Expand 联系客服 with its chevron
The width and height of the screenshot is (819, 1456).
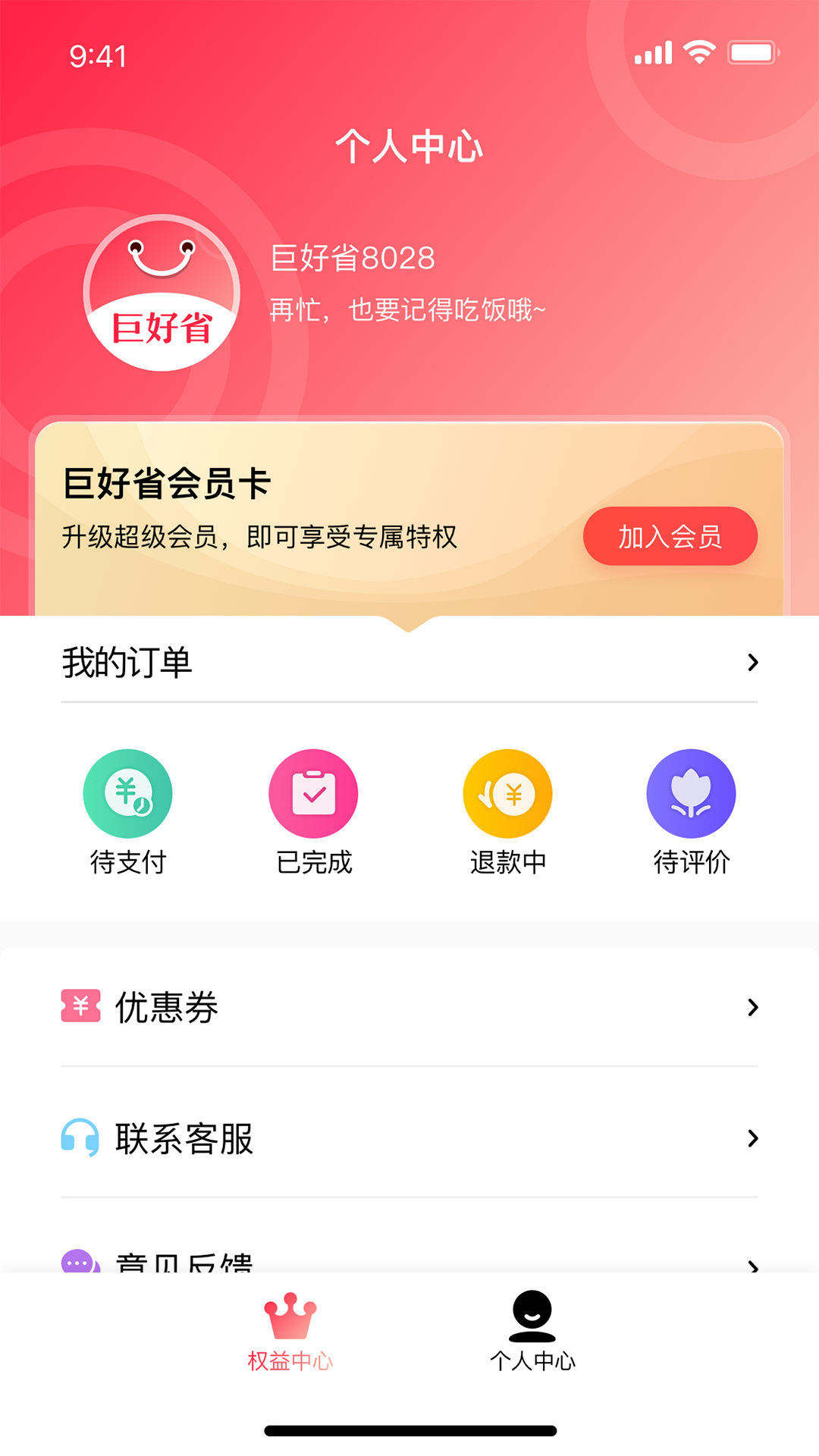point(753,1137)
